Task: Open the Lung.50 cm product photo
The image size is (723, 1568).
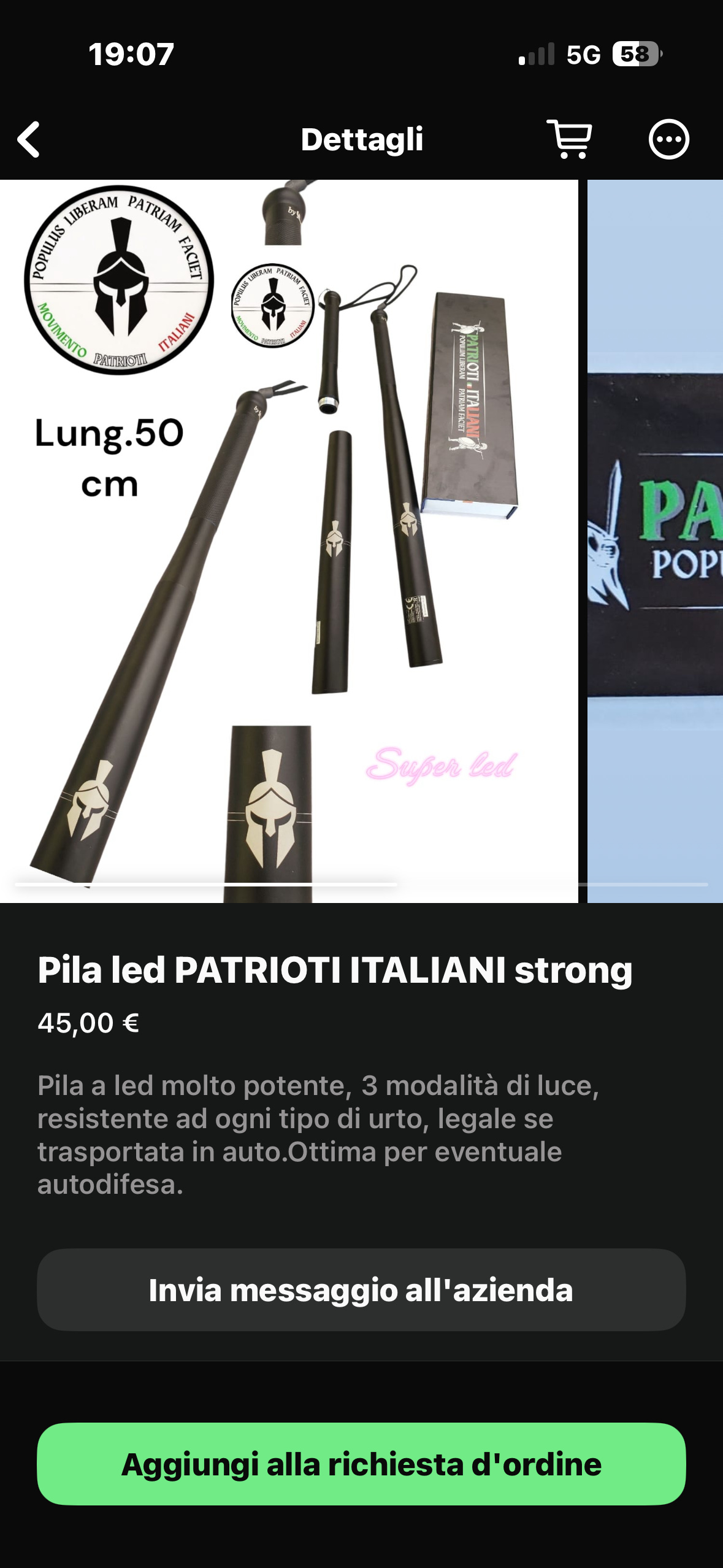Action: 288,540
